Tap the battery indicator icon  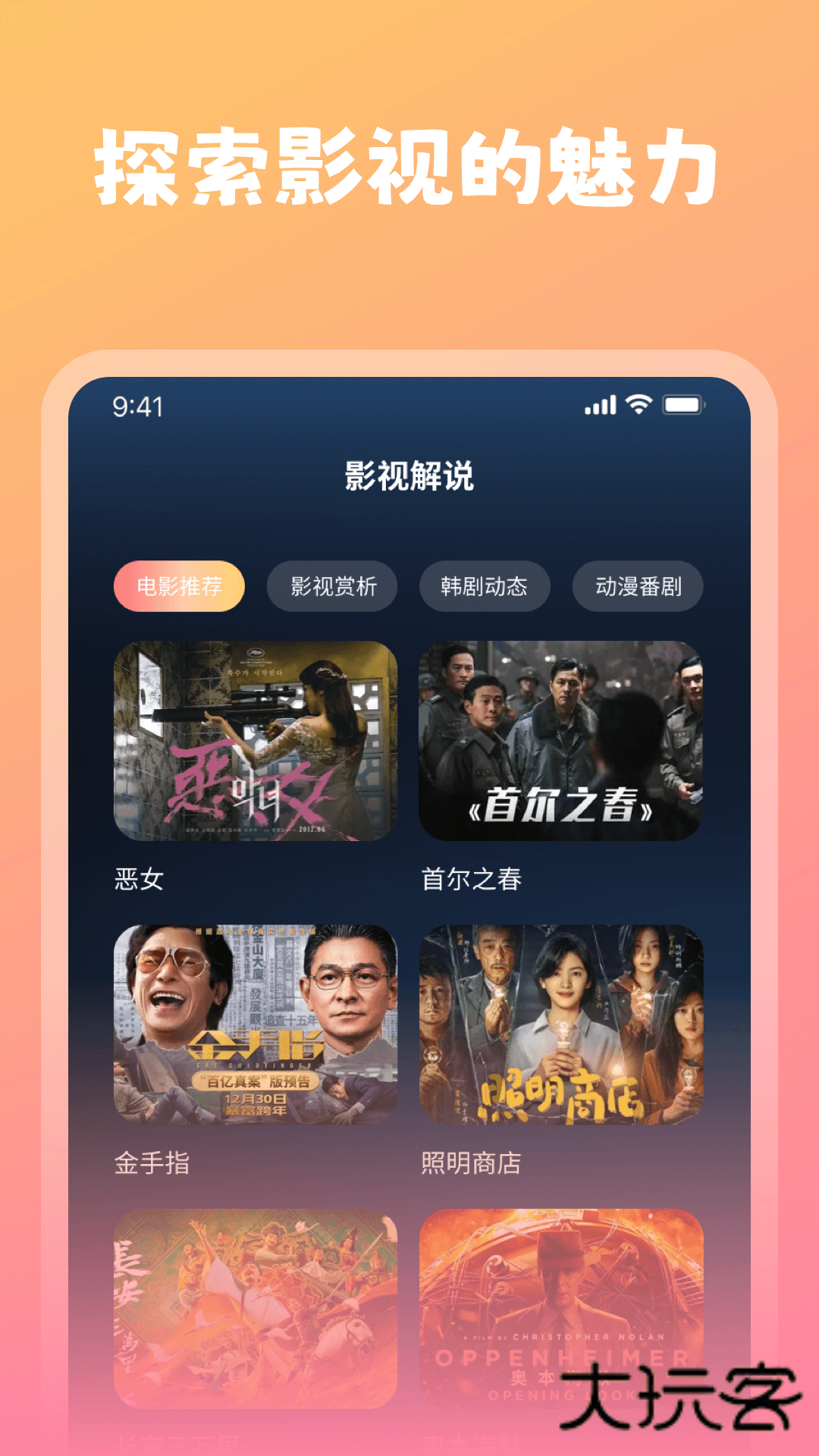click(681, 406)
